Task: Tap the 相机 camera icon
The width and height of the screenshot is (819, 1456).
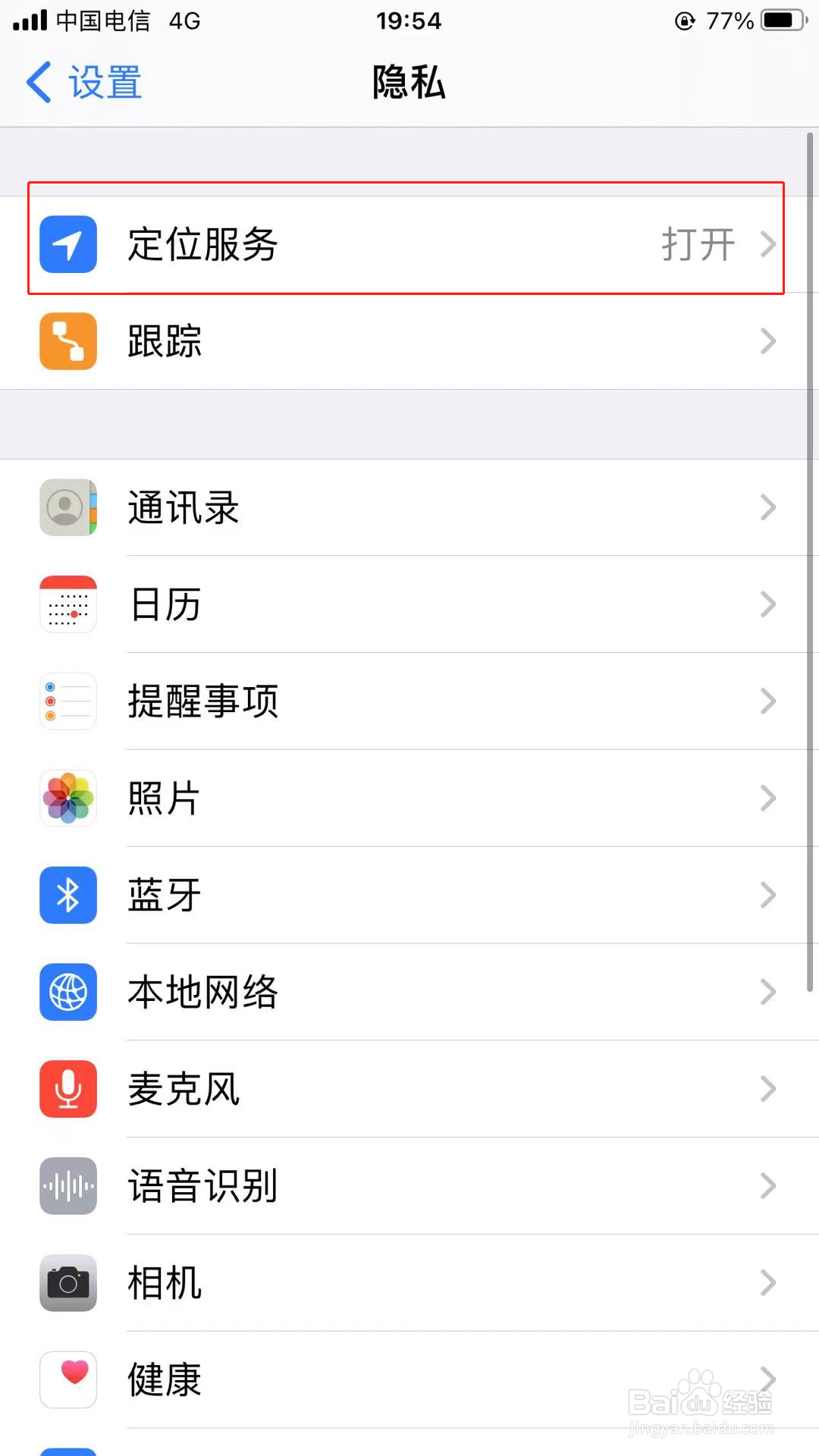Action: (67, 1283)
